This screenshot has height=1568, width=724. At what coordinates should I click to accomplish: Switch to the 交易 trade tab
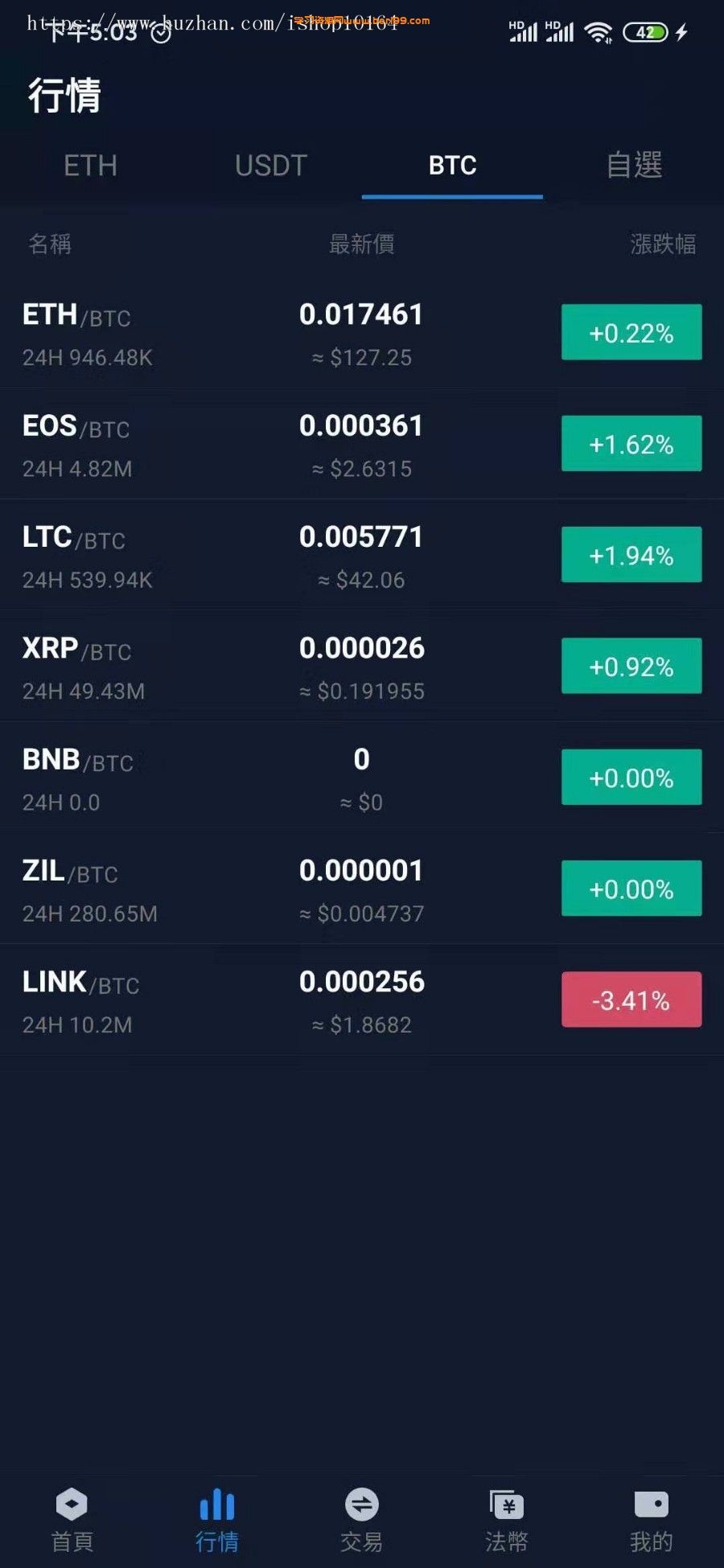pos(362,1521)
